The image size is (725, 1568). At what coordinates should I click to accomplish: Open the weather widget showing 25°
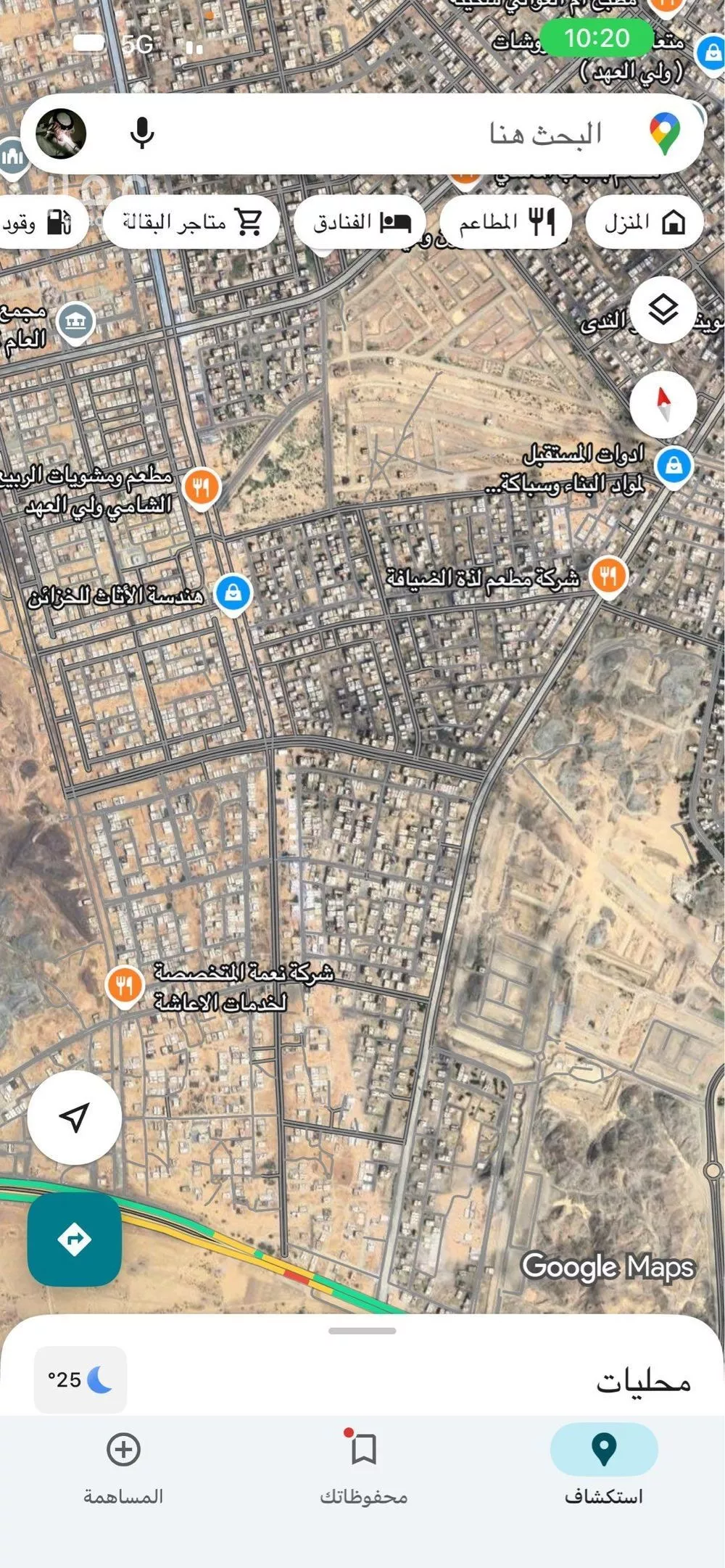point(80,1381)
